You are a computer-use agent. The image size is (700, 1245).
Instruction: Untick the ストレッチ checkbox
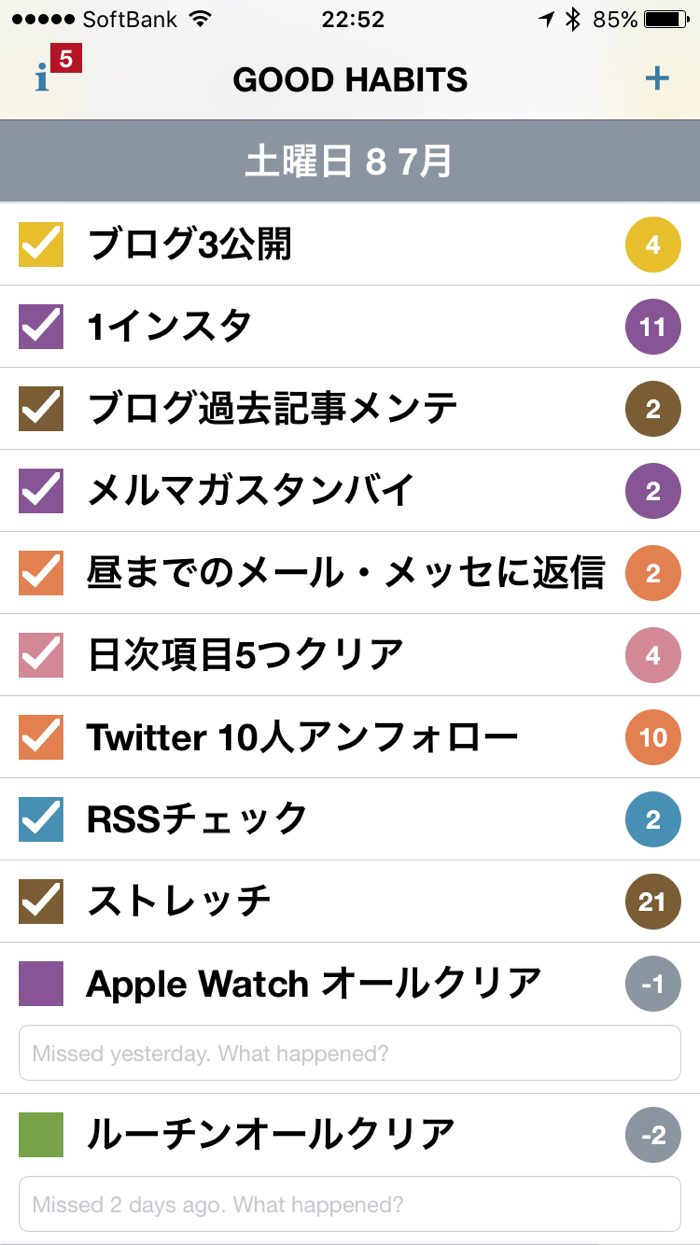click(x=41, y=901)
